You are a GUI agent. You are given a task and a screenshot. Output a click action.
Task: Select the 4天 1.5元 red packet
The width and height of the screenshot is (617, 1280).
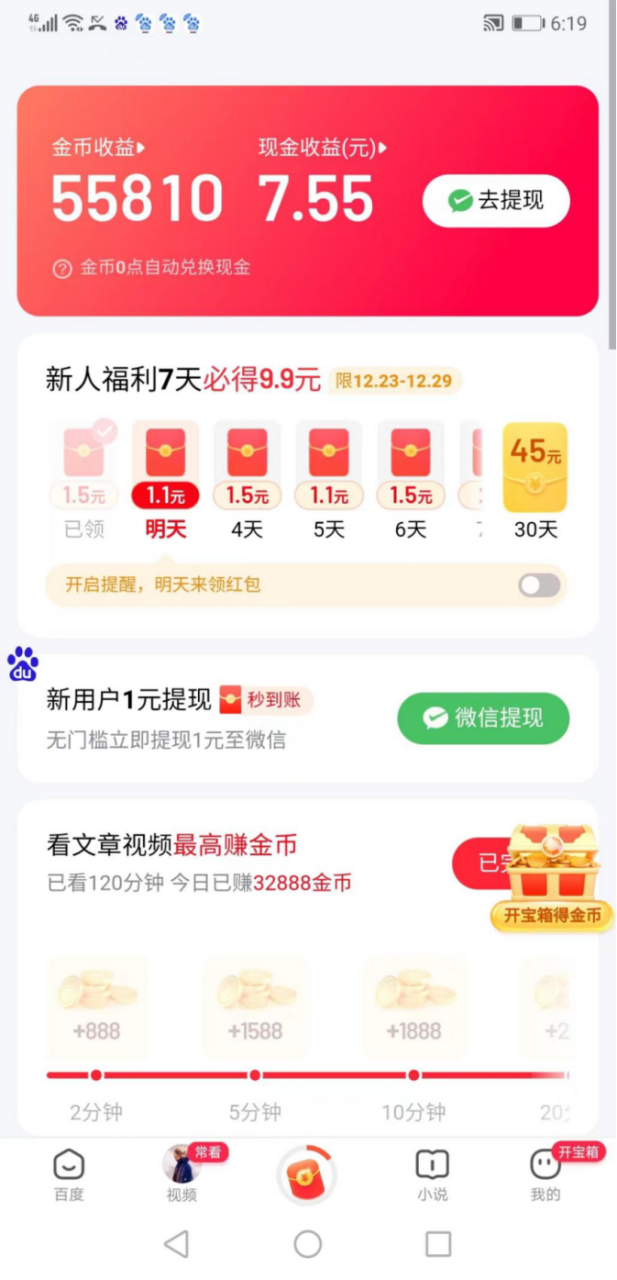[x=247, y=468]
